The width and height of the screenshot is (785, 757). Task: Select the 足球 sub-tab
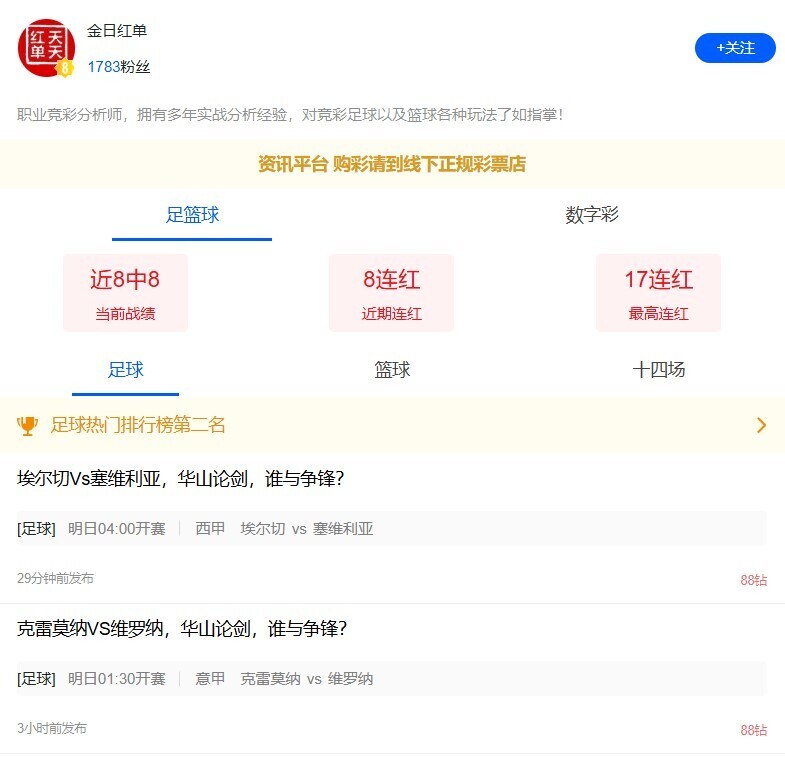(126, 370)
